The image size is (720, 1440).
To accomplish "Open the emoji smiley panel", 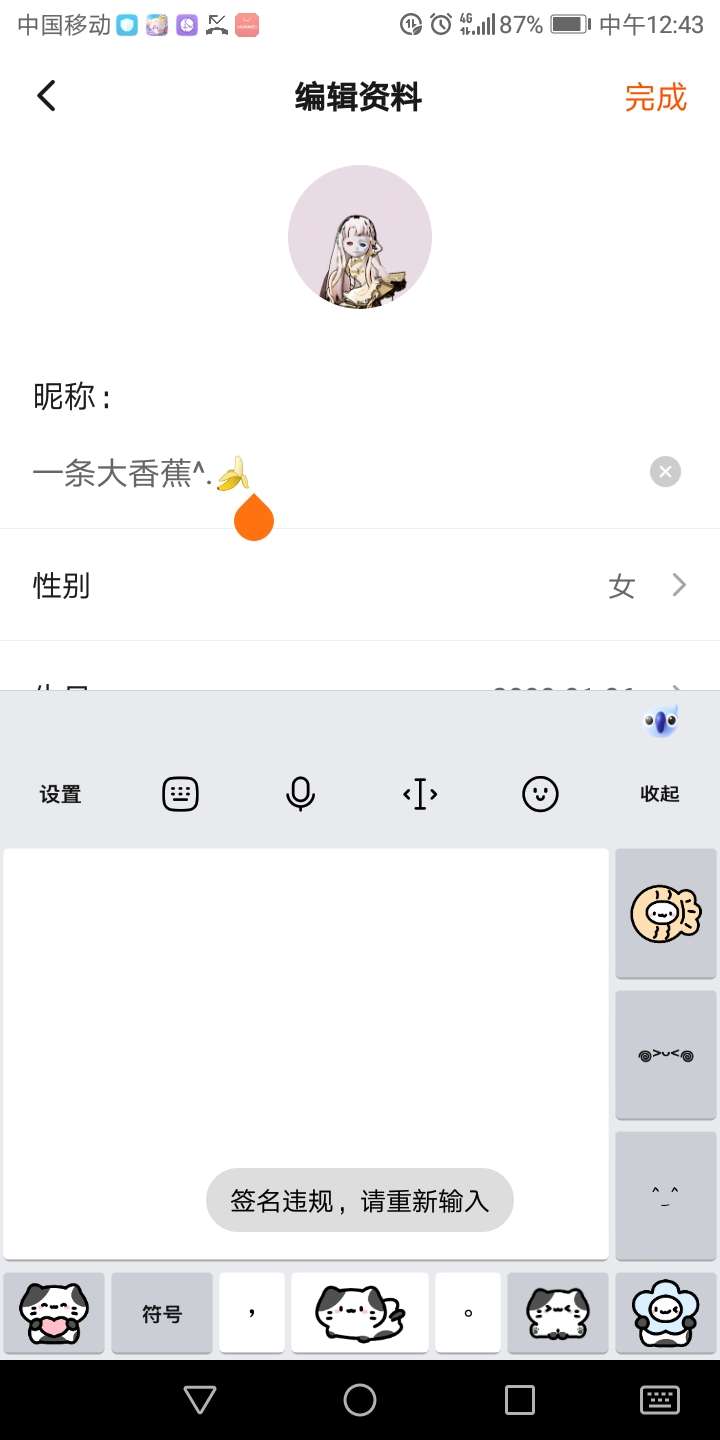I will coord(540,795).
